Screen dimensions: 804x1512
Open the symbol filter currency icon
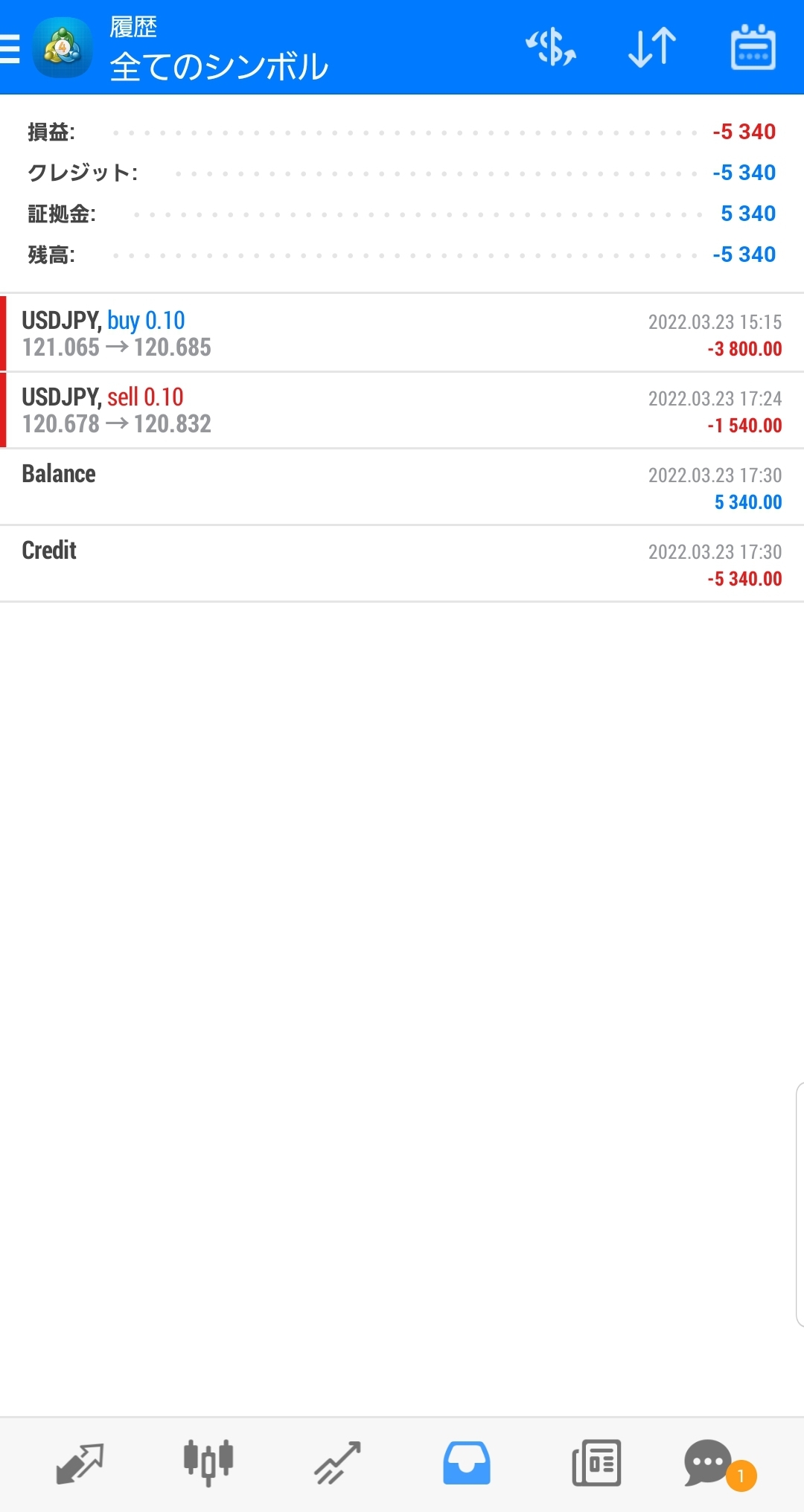(x=551, y=48)
